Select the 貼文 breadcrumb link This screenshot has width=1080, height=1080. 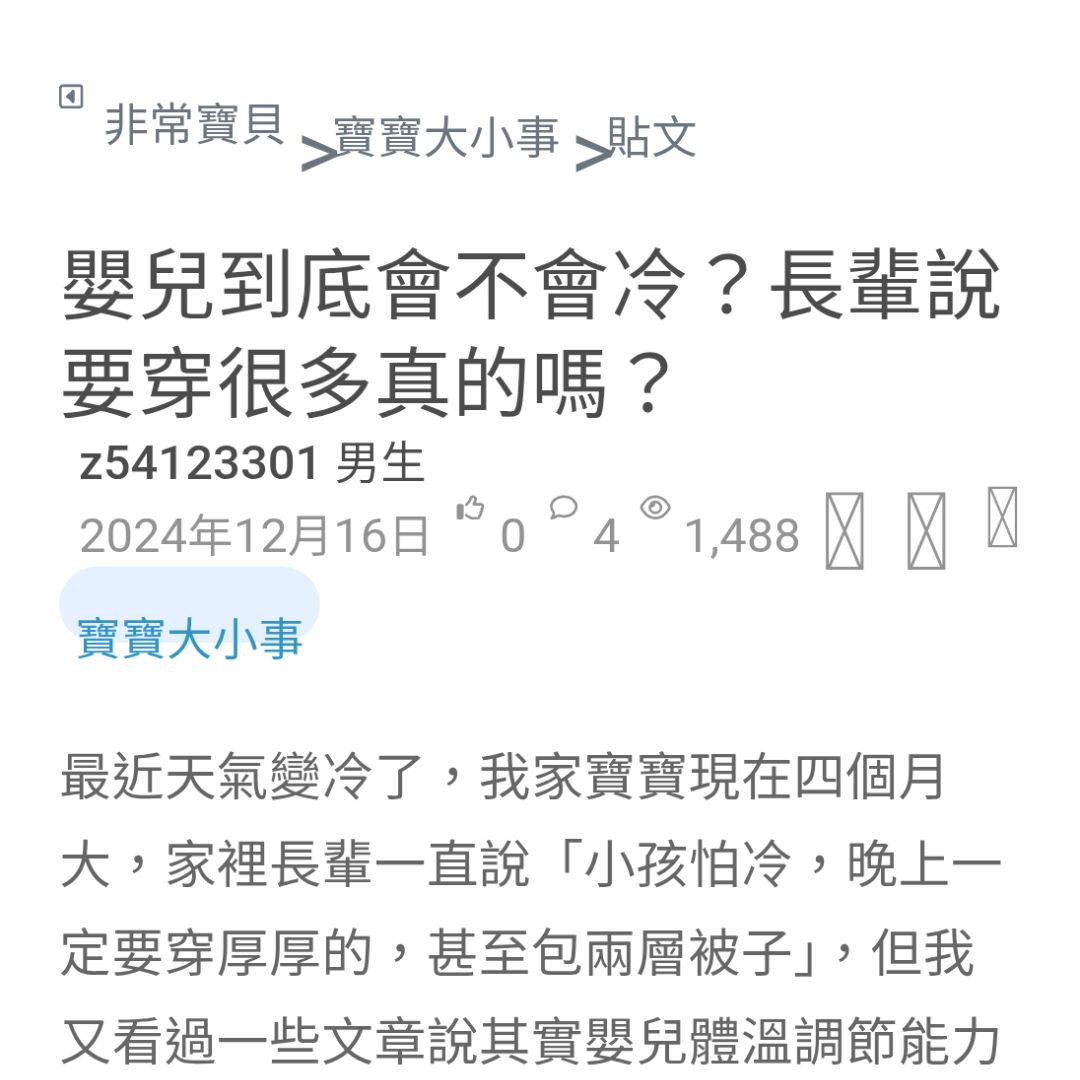pyautogui.click(x=651, y=138)
